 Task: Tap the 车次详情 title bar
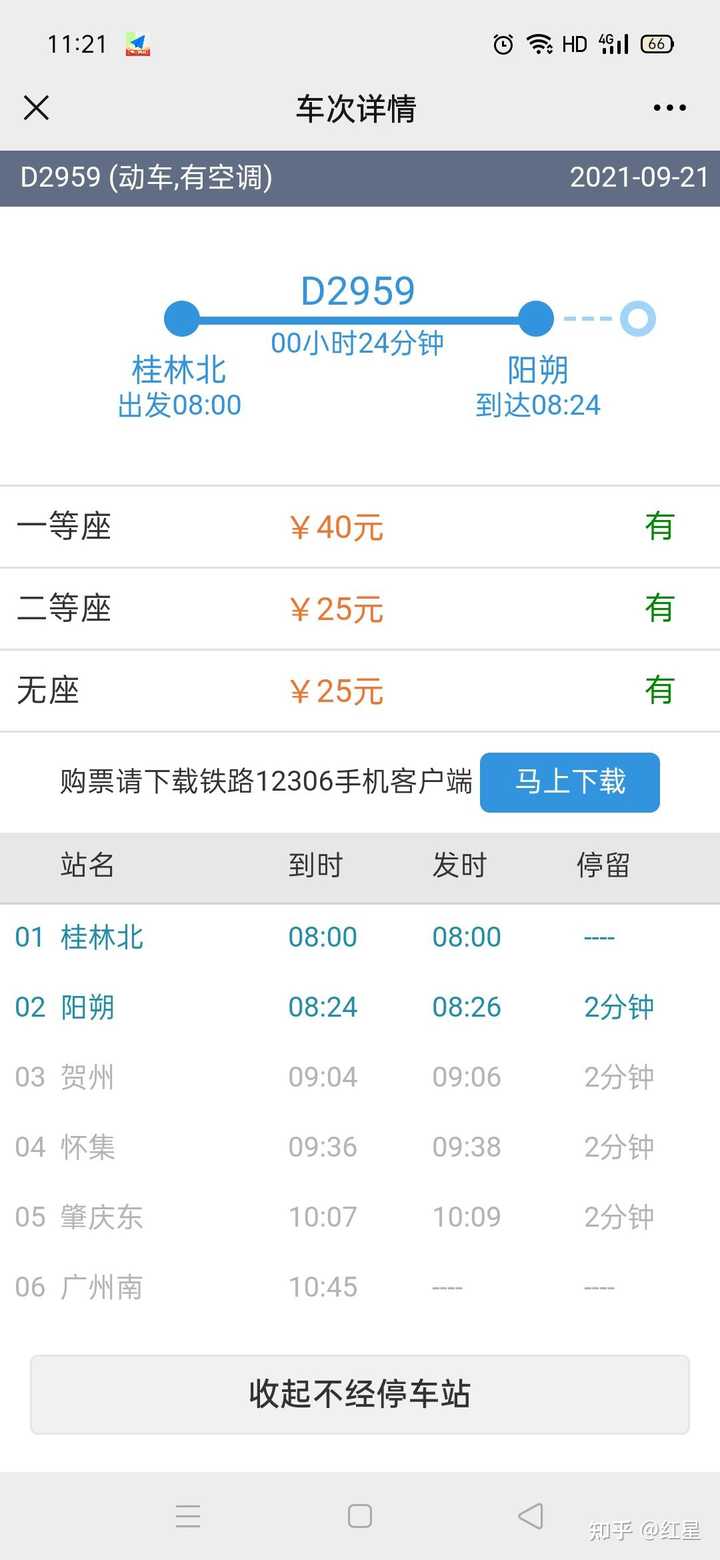pyautogui.click(x=356, y=107)
